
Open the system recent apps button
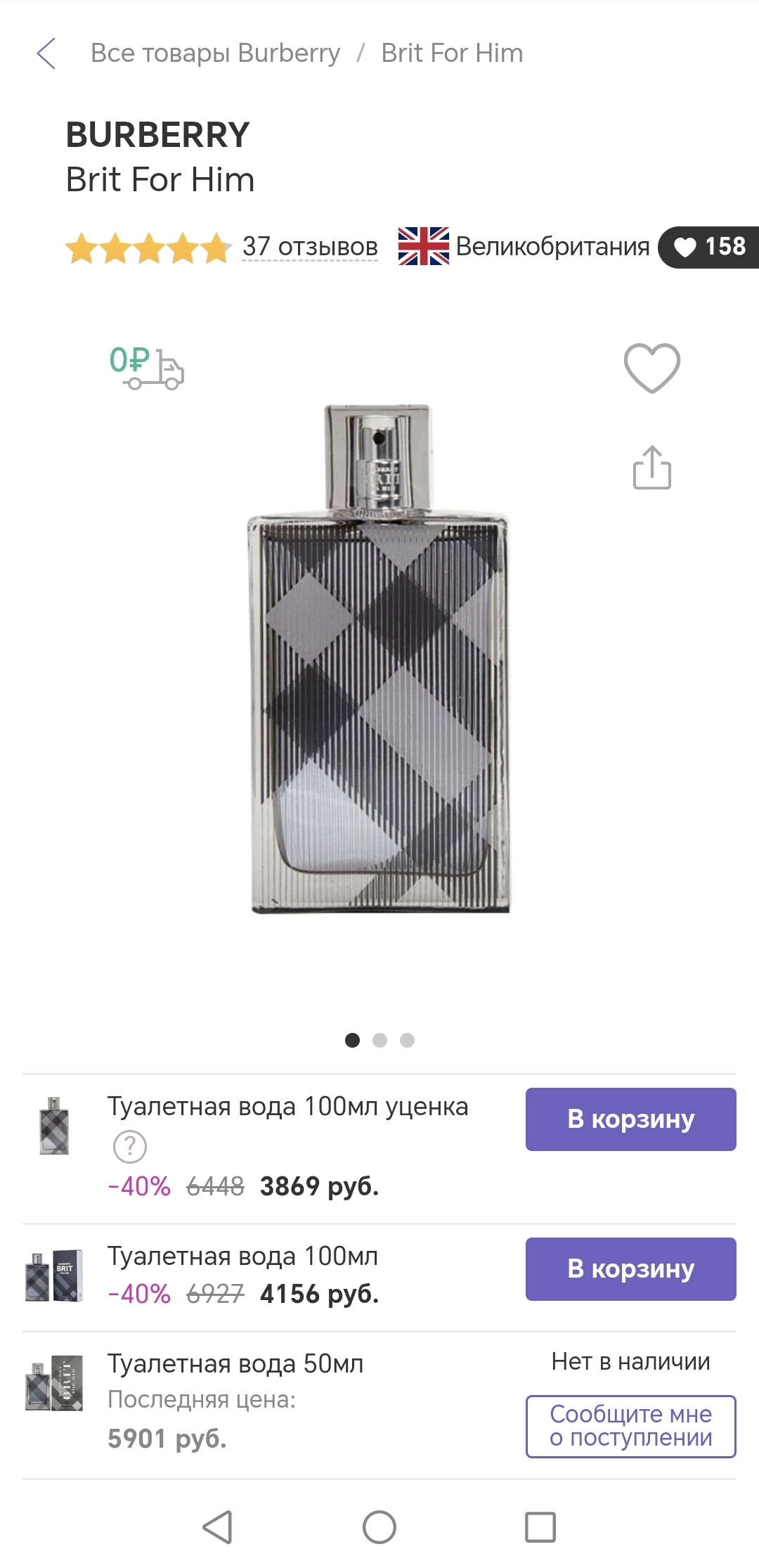click(x=540, y=1527)
